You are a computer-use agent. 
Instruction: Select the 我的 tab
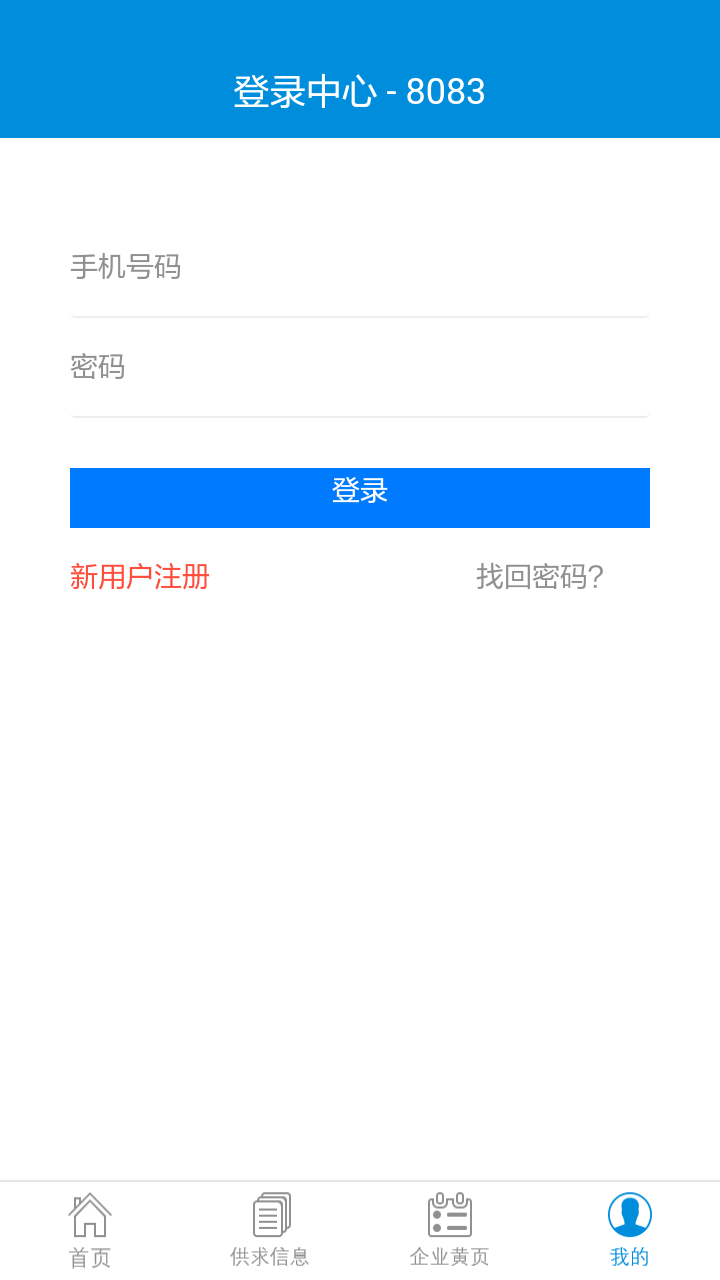coord(630,1230)
